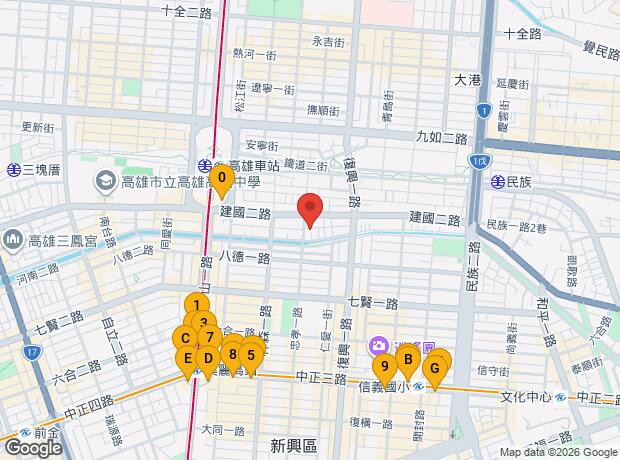Tap orange marker D
Viewport: 620px width, 460px height.
coord(208,359)
